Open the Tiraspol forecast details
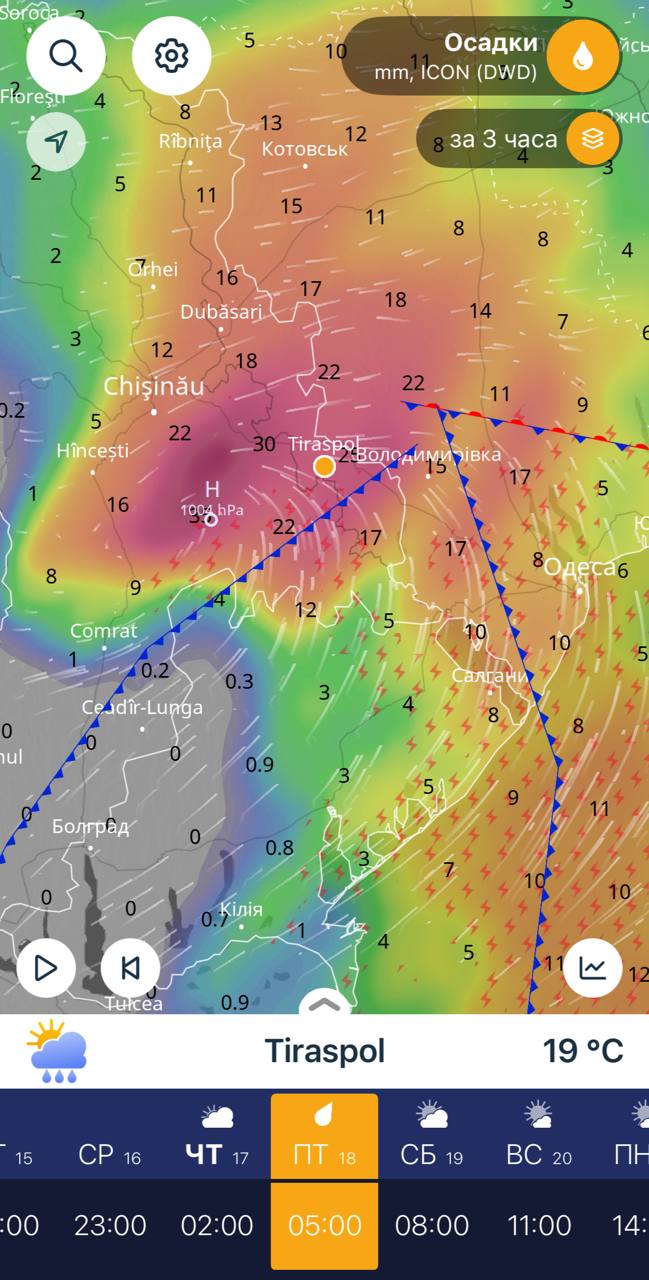649x1280 pixels. tap(324, 1051)
